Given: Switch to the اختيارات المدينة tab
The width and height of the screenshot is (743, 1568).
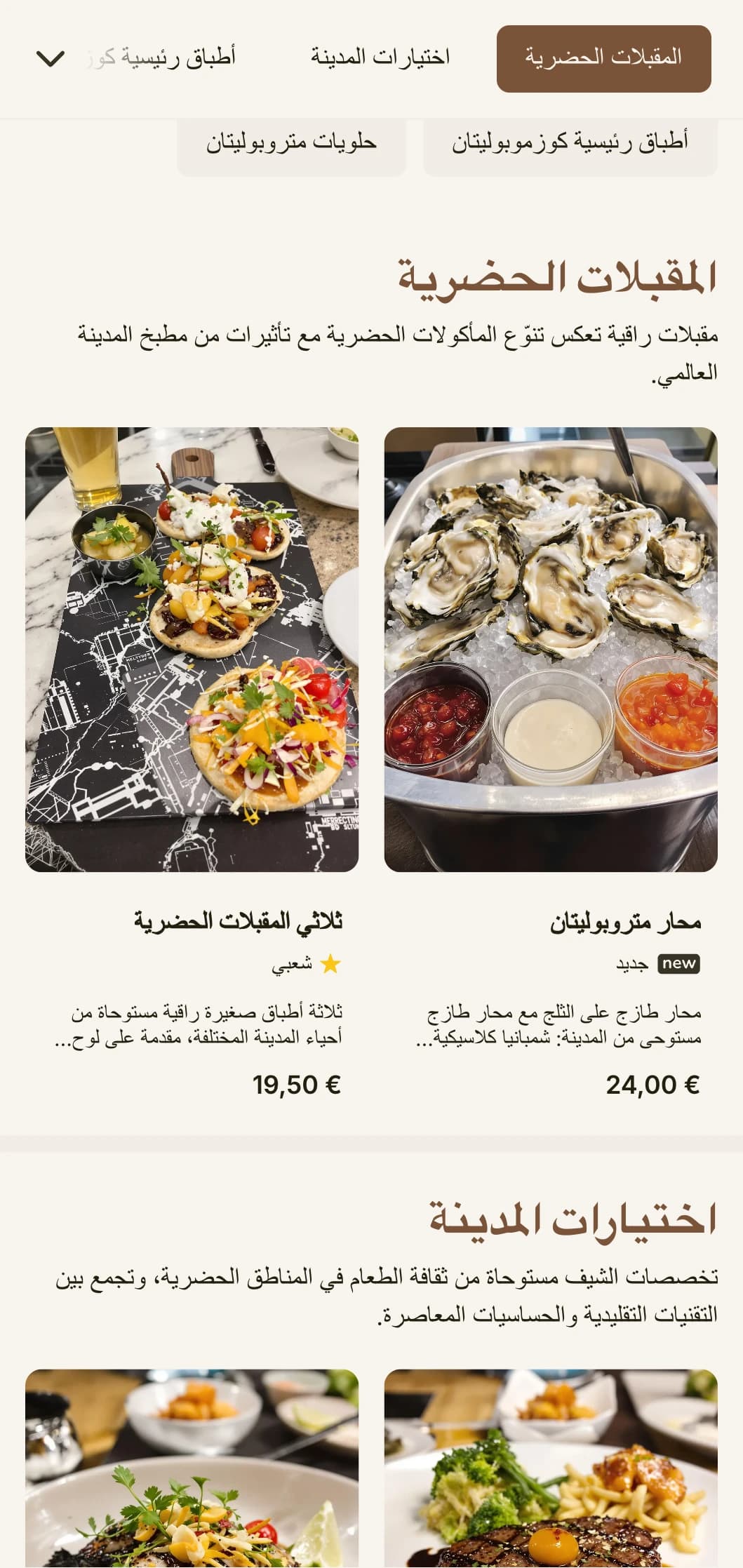Looking at the screenshot, I should click(x=380, y=58).
